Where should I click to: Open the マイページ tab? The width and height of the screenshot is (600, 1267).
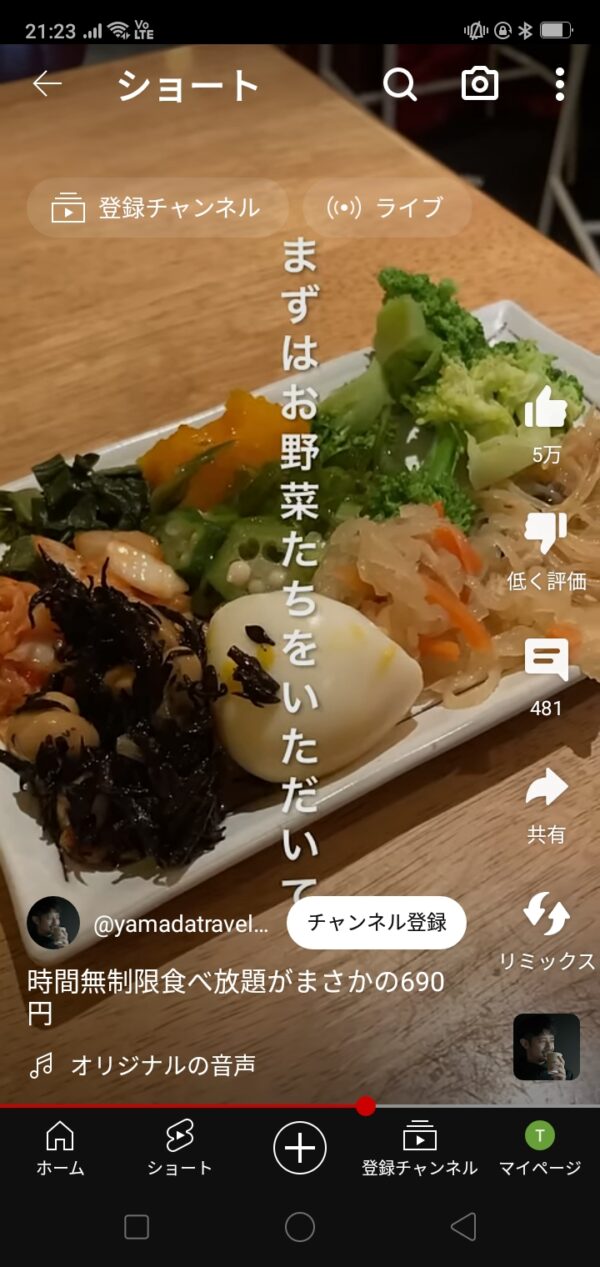coord(540,1148)
